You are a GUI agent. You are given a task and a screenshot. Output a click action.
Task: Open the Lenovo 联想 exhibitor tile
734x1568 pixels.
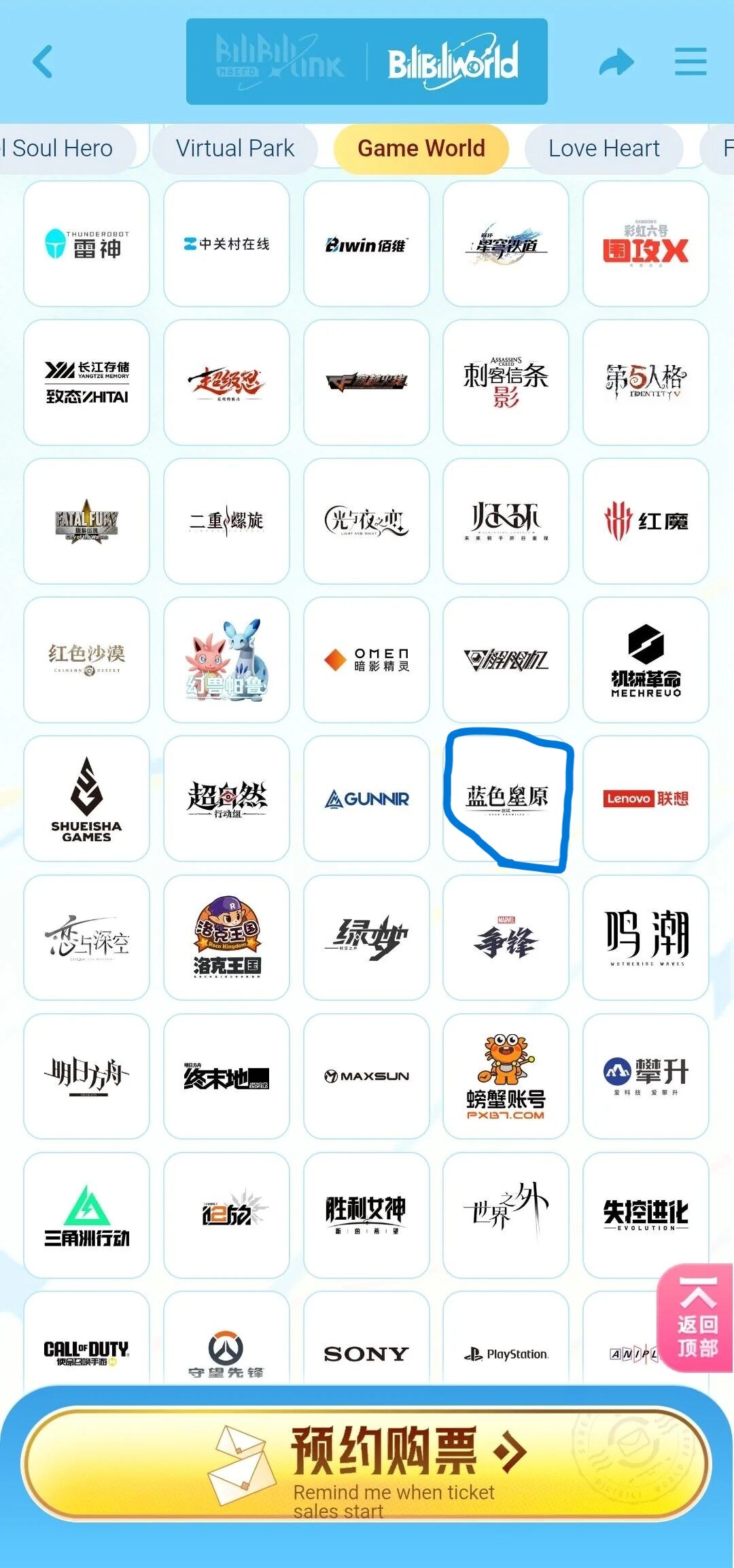[x=646, y=798]
